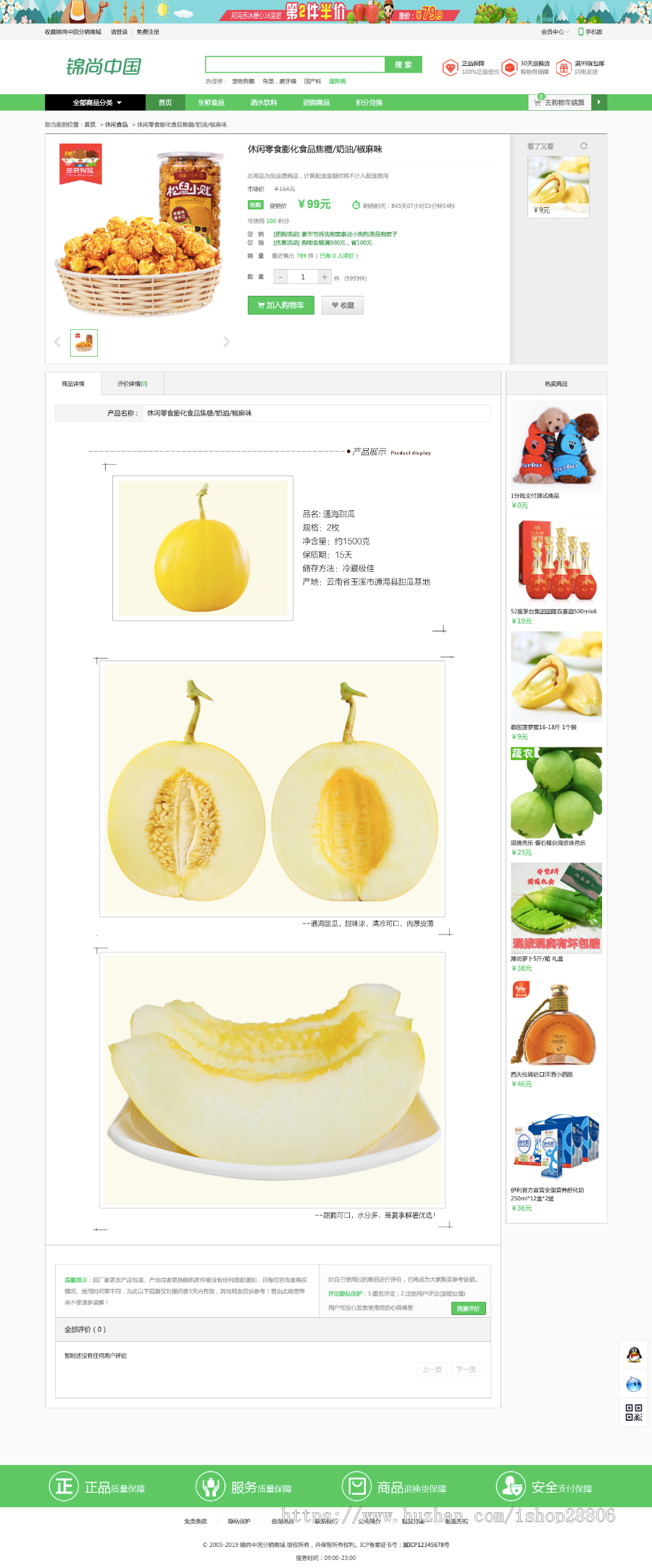The image size is (652, 1568).
Task: Click the refresh icon in 看了又看 panel
Action: (x=584, y=146)
